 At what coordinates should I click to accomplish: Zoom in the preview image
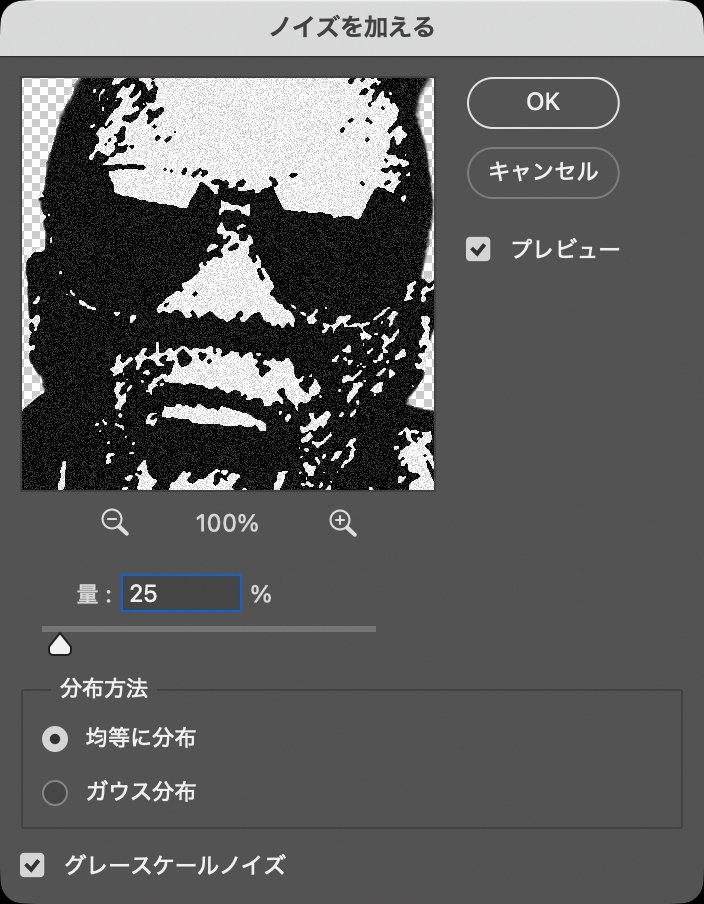343,523
